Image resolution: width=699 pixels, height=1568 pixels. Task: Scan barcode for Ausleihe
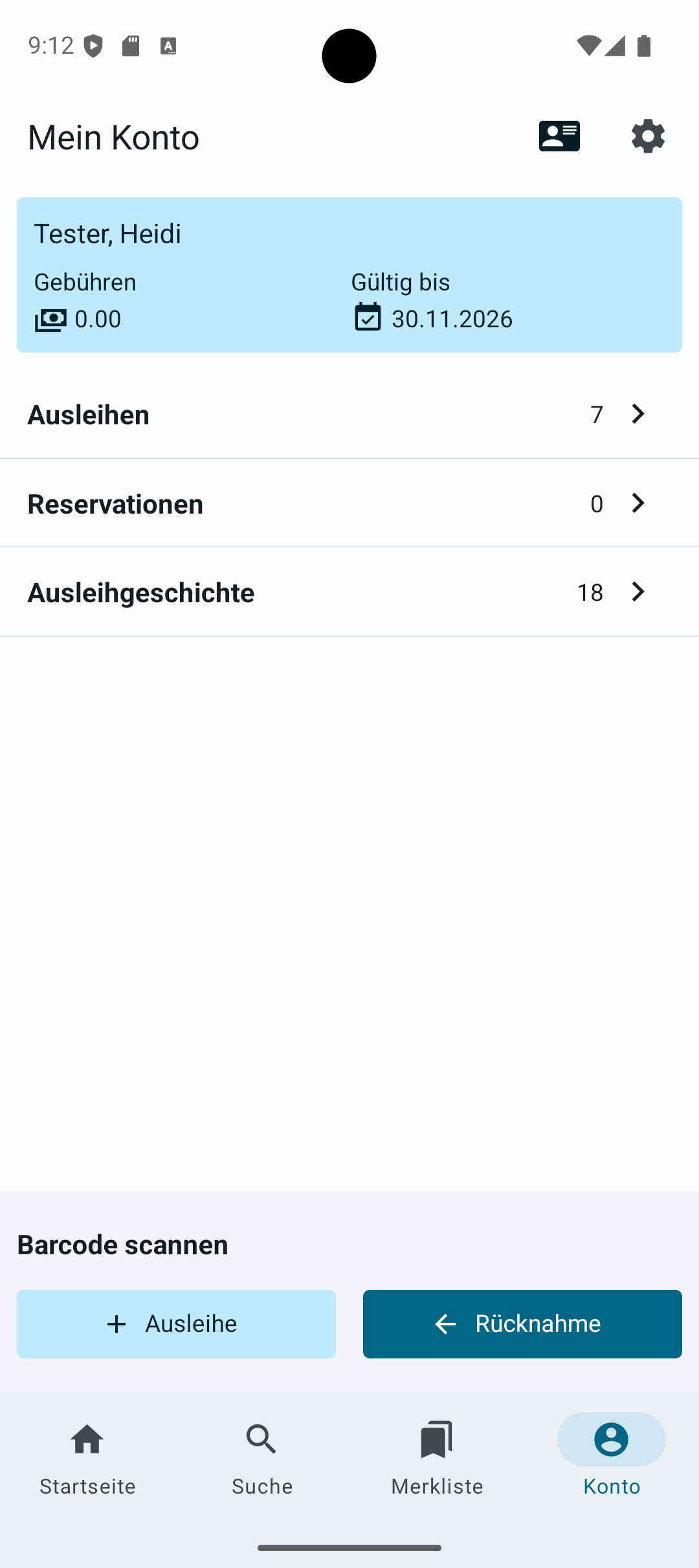pos(176,1323)
